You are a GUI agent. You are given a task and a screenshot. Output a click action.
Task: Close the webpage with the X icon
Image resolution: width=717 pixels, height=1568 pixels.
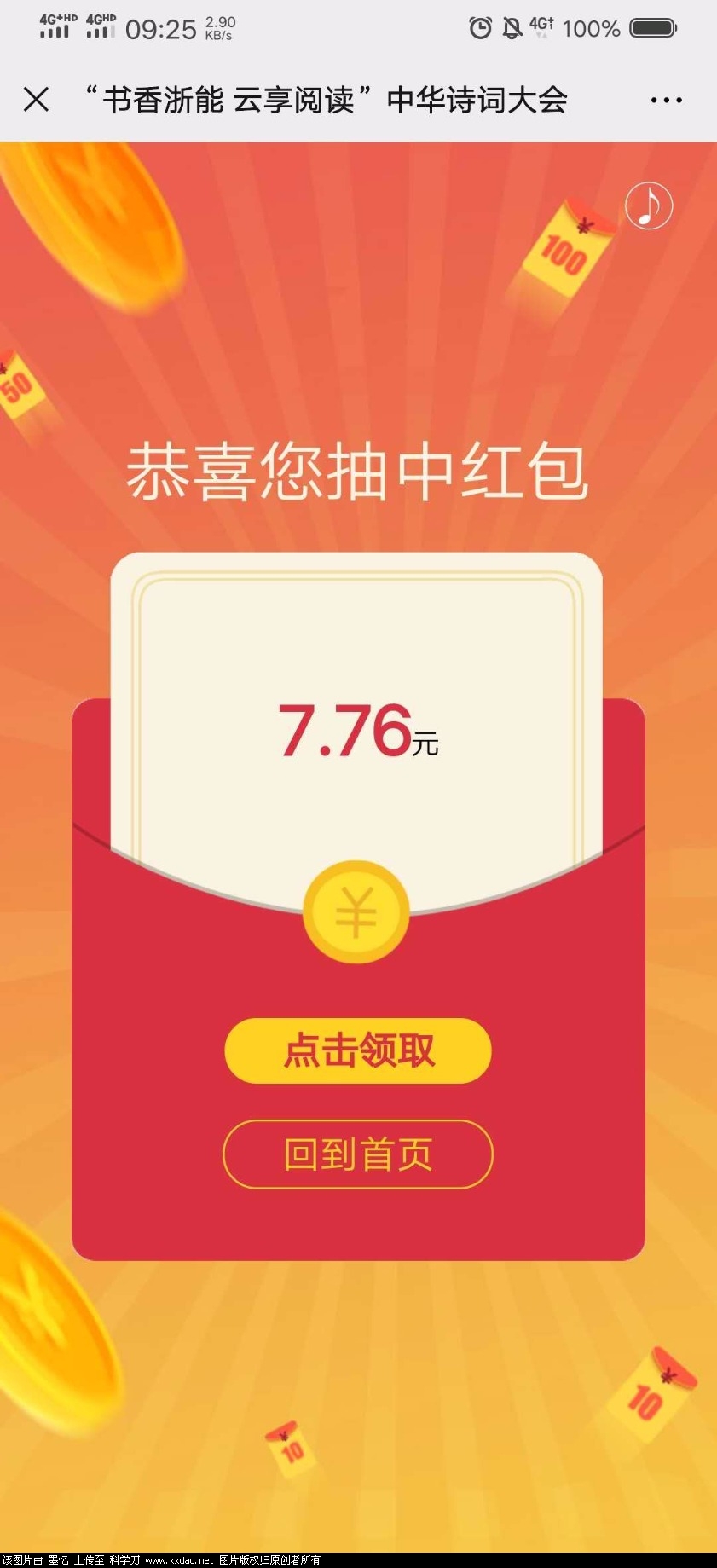tap(36, 100)
